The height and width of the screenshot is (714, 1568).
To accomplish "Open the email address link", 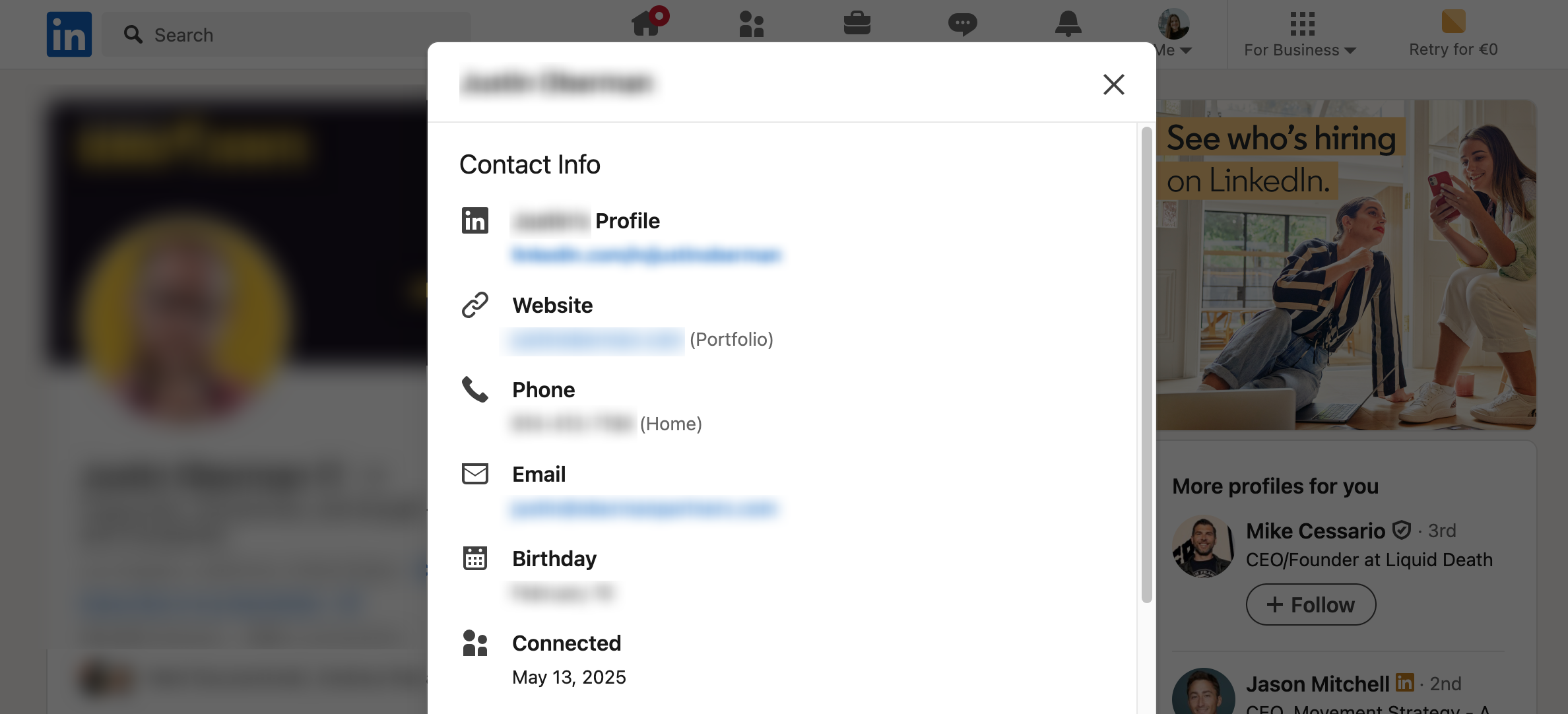I will point(644,508).
